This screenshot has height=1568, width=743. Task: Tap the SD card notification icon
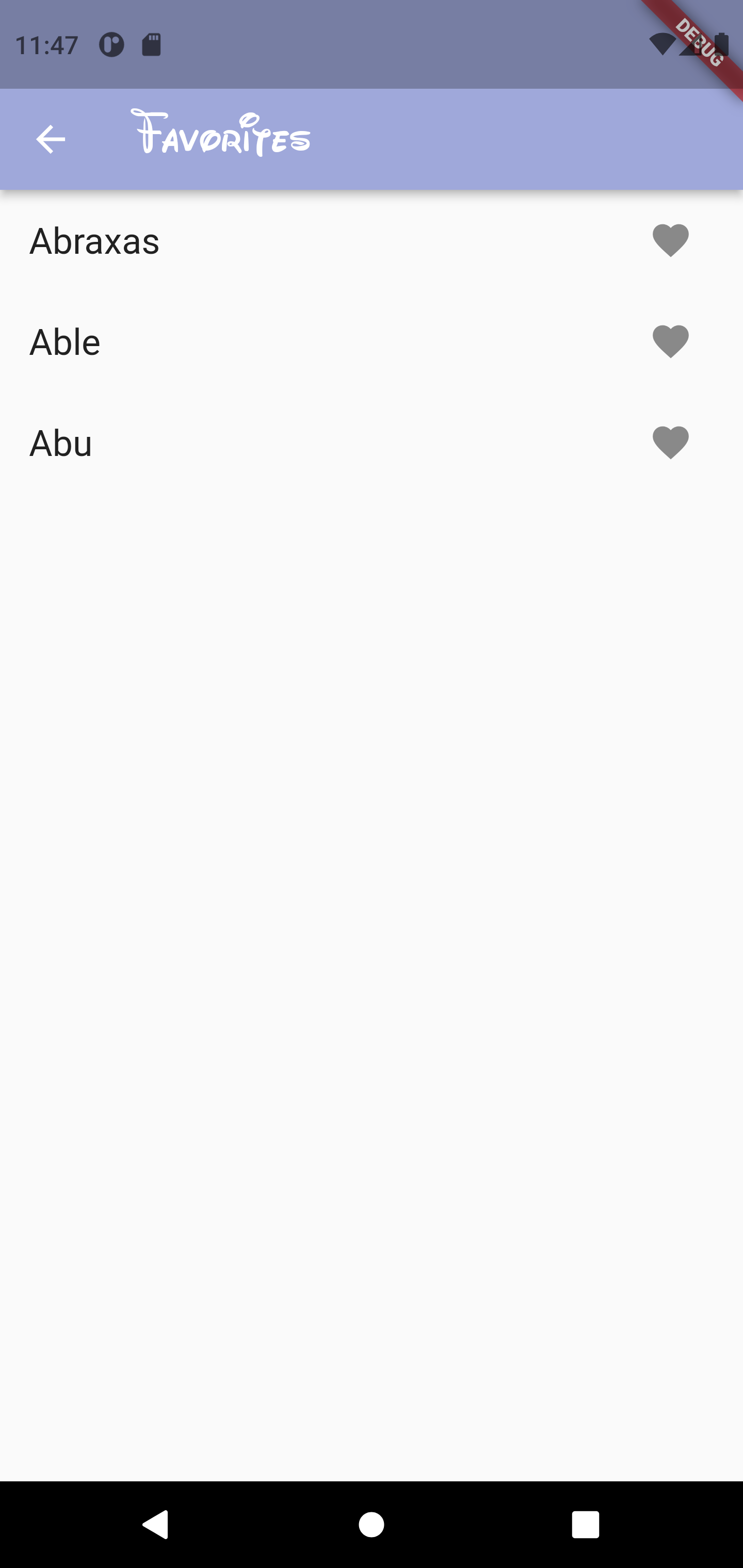151,44
